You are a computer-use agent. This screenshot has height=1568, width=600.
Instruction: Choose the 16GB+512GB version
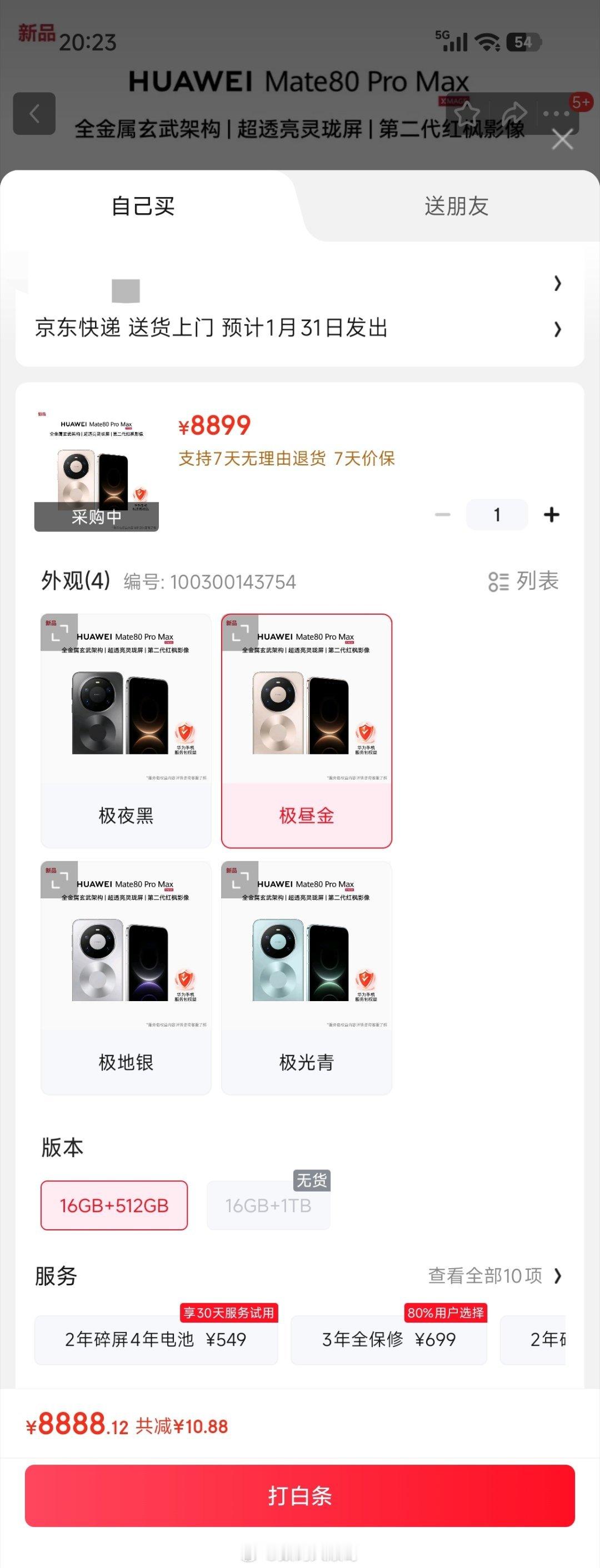click(114, 1205)
